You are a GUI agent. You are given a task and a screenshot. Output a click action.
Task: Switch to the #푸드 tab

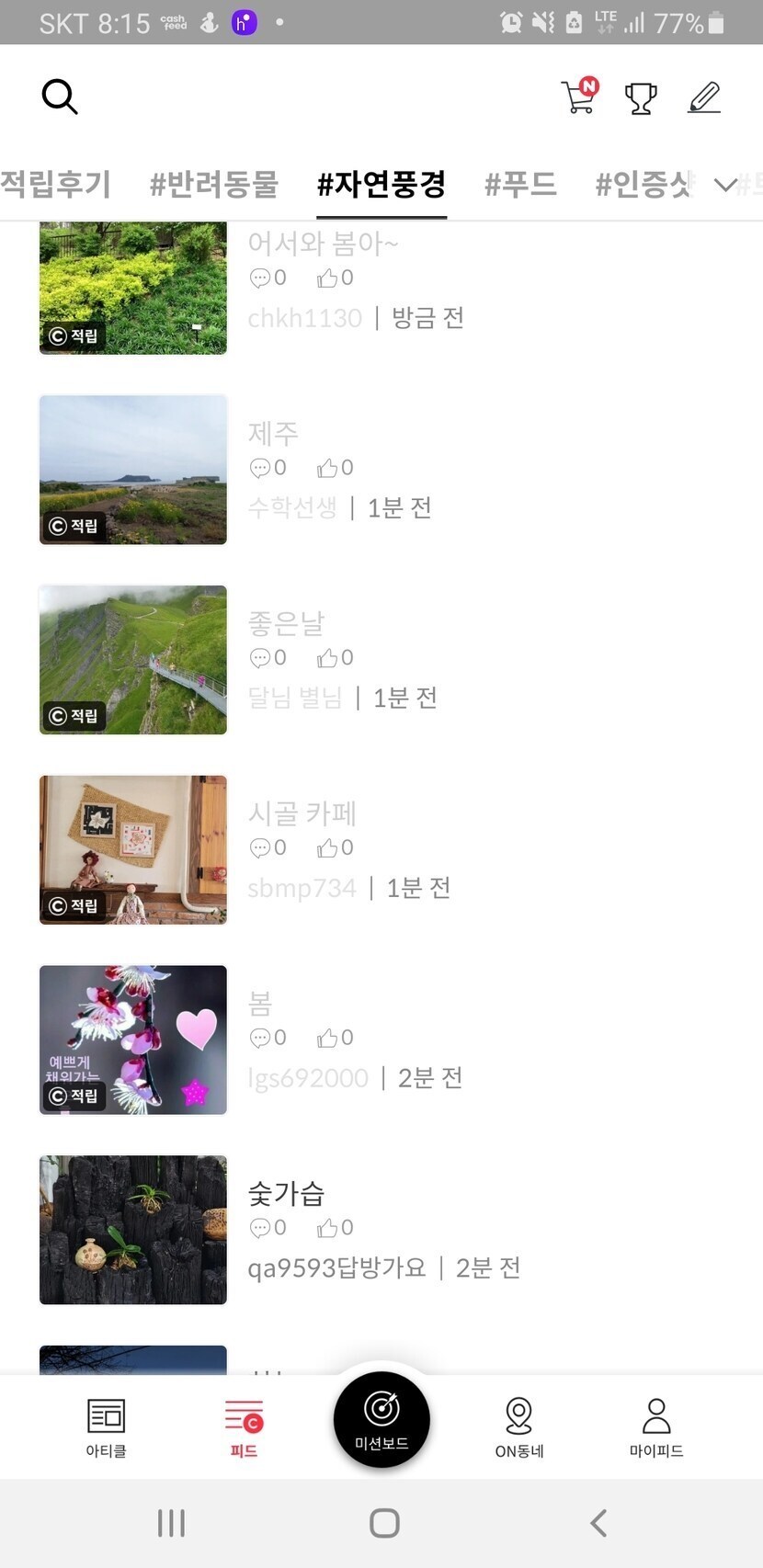pos(520,184)
